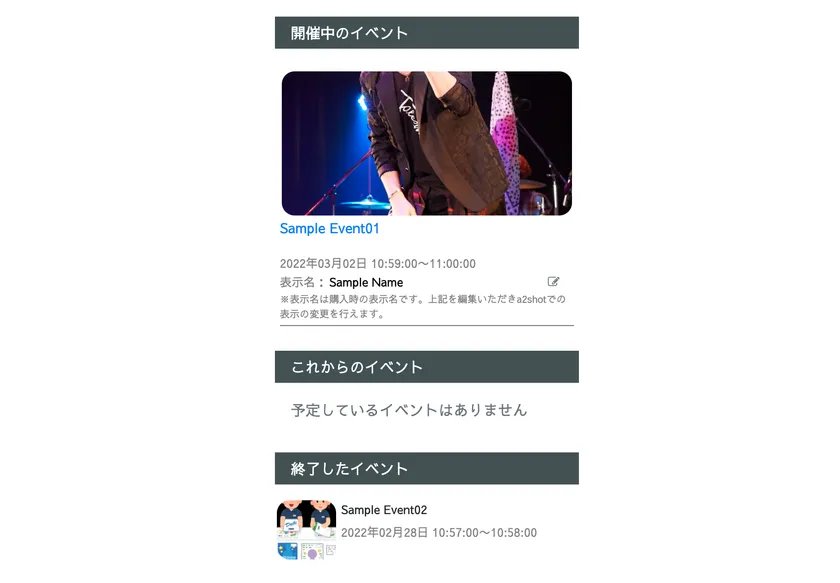Screen dimensions: 840x583
Task: Open the Sample Event01 banner image
Action: pyautogui.click(x=426, y=143)
